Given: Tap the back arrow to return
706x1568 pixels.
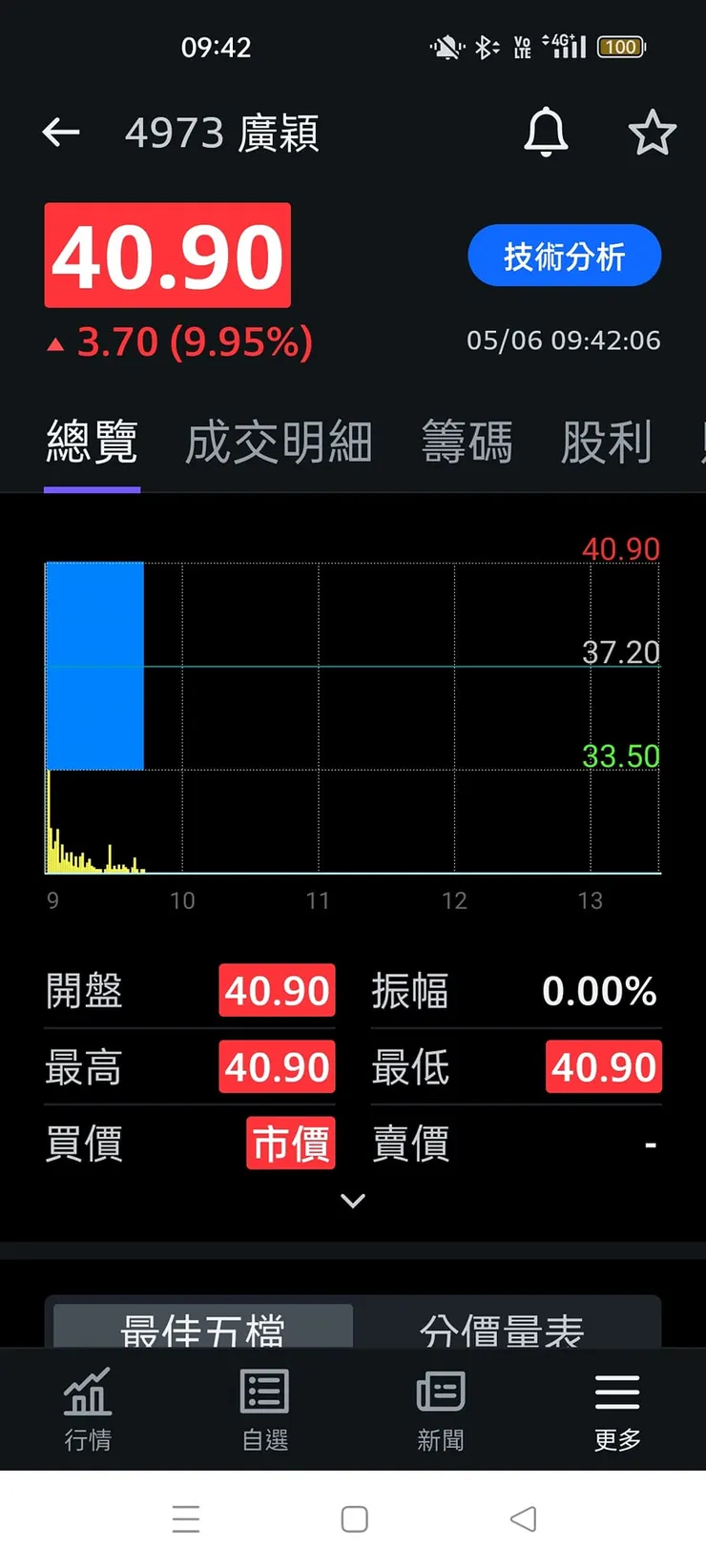Looking at the screenshot, I should 60,133.
